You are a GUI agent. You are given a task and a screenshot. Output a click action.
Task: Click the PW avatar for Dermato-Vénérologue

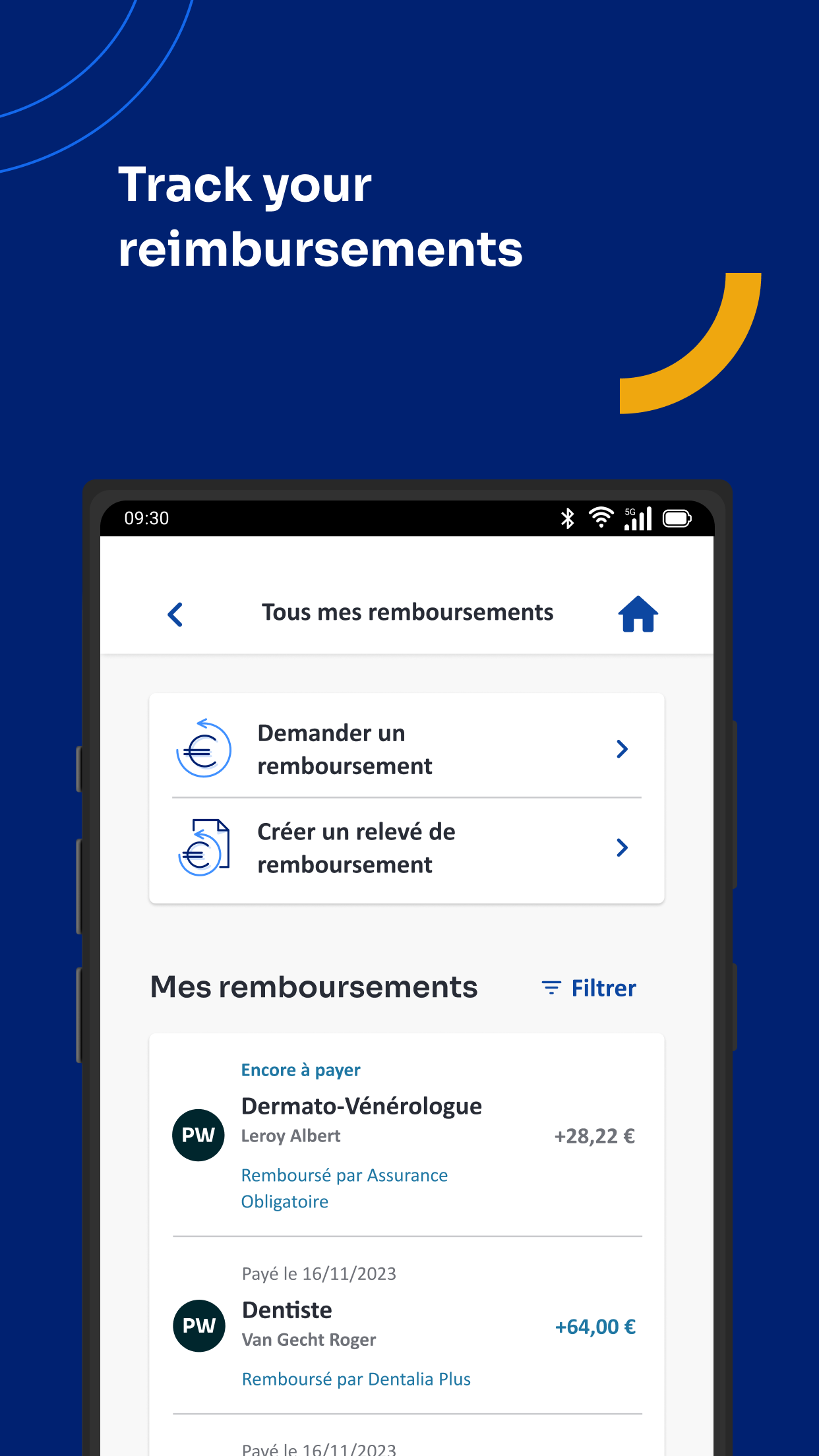(x=198, y=1135)
